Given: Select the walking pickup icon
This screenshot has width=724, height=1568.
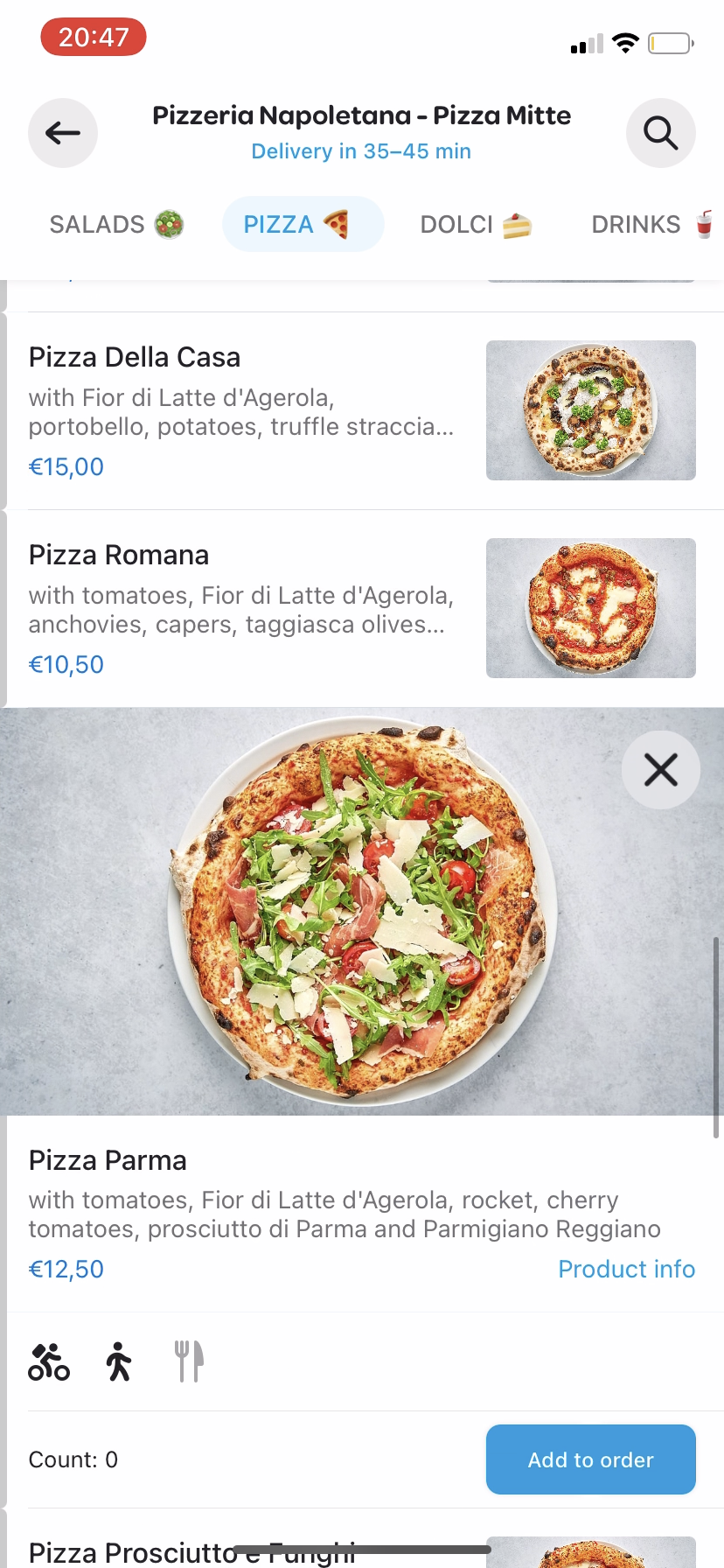Looking at the screenshot, I should 118,1358.
